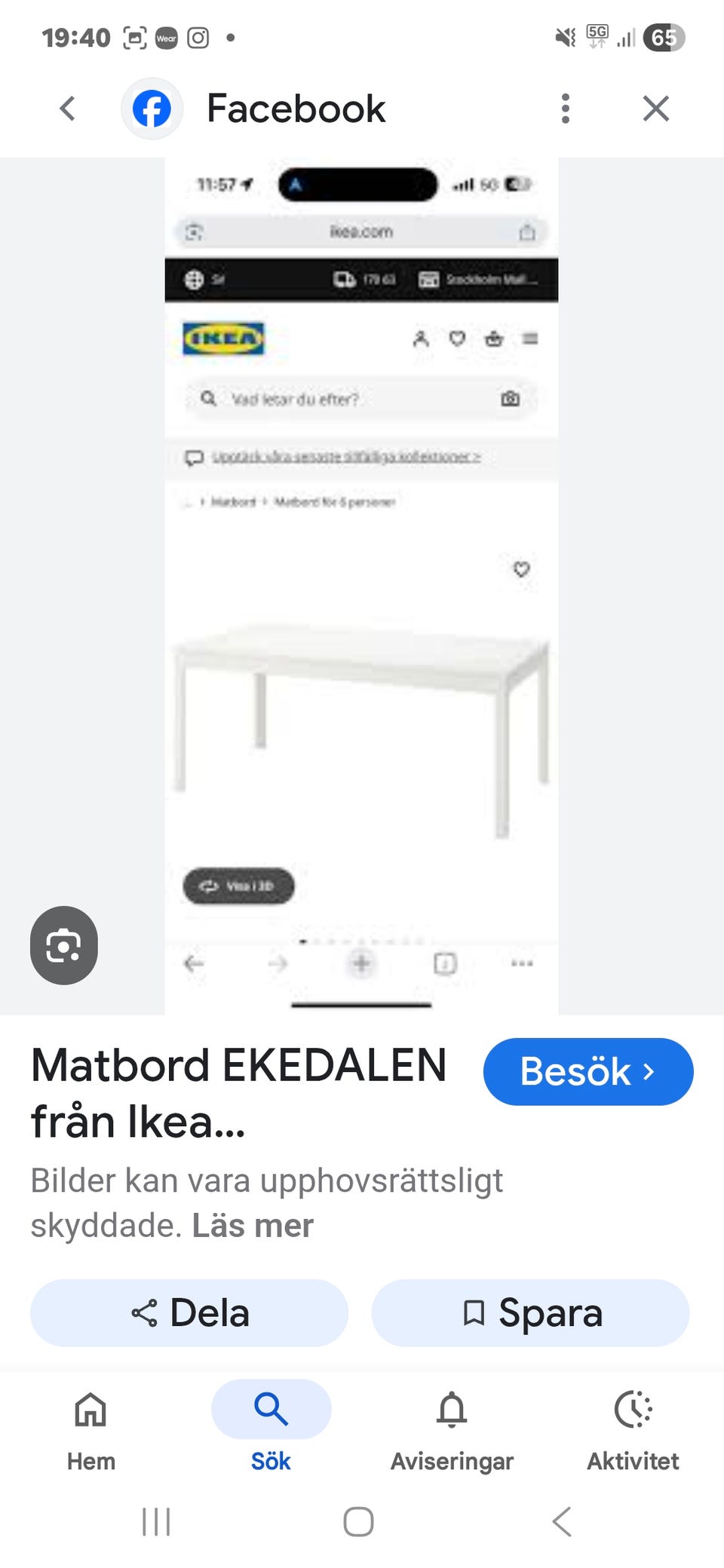Tap the back arrow beside Facebook
The width and height of the screenshot is (724, 1568).
click(x=67, y=109)
